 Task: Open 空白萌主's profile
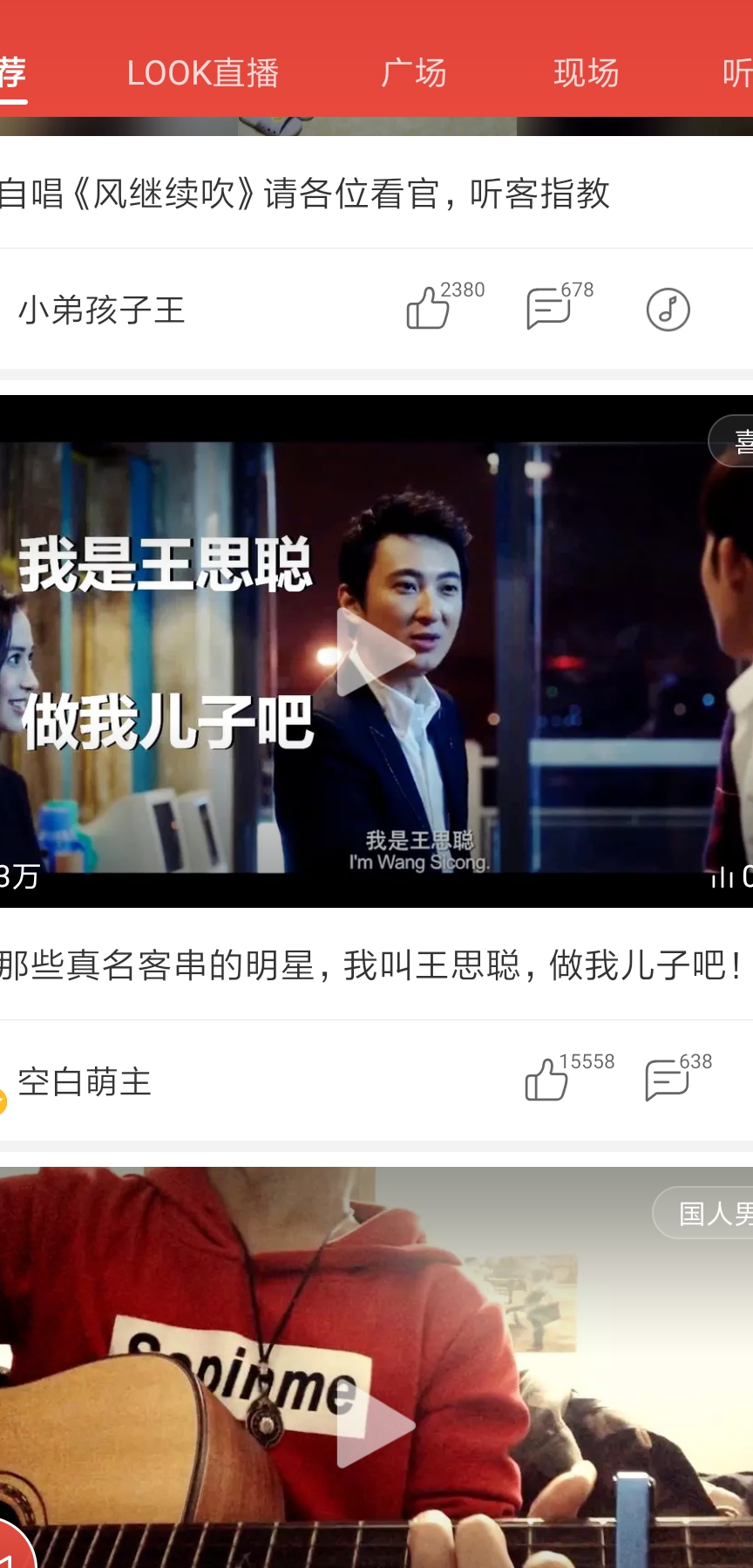point(85,1082)
